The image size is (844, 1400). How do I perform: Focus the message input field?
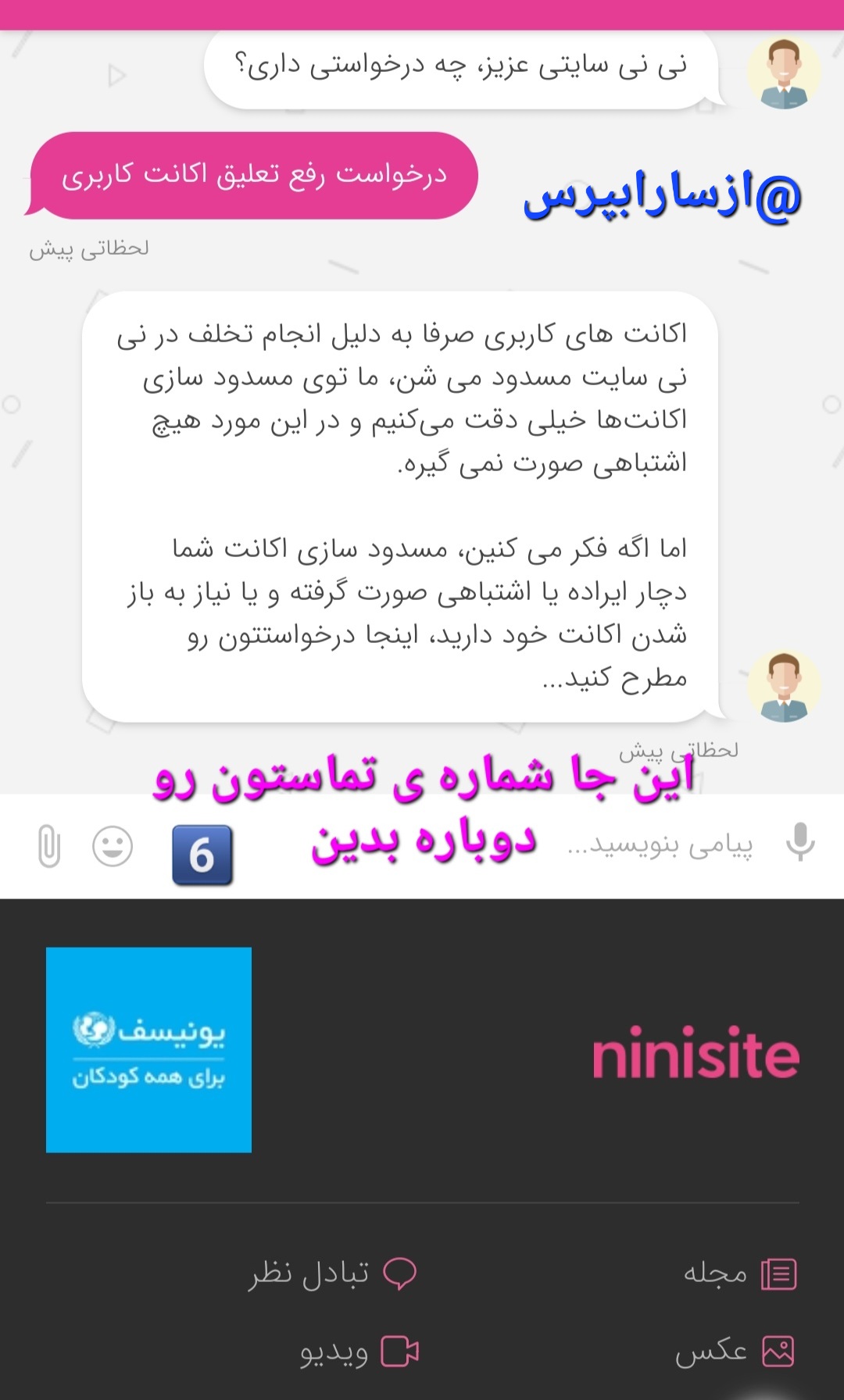pyautogui.click(x=659, y=845)
